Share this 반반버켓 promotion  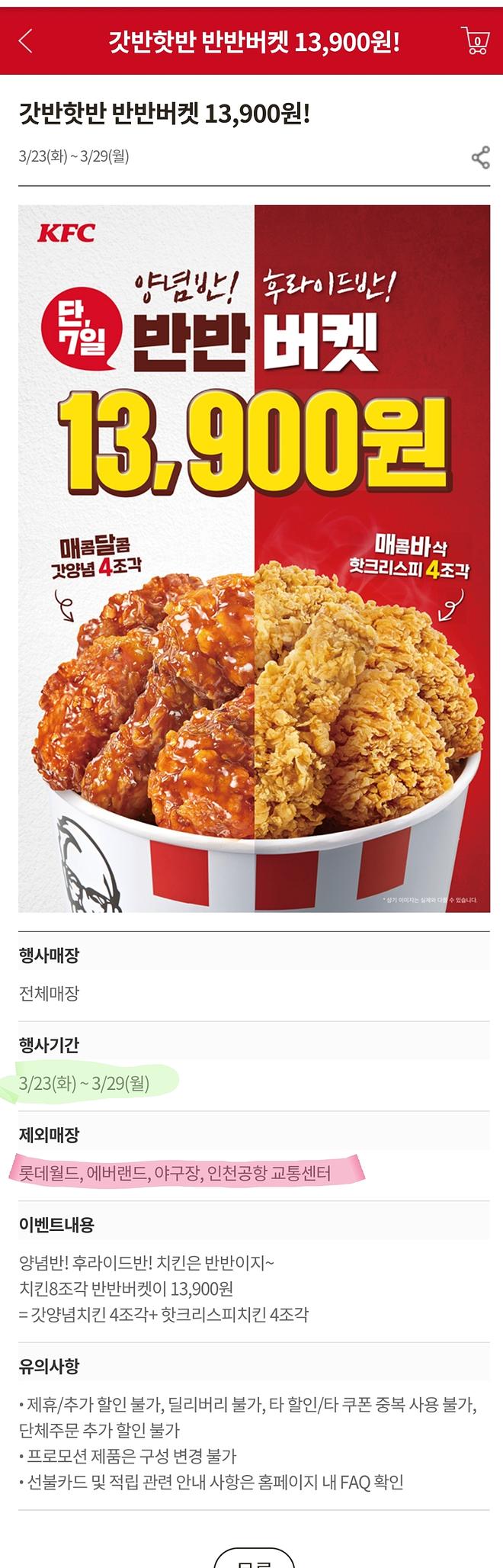(x=480, y=158)
